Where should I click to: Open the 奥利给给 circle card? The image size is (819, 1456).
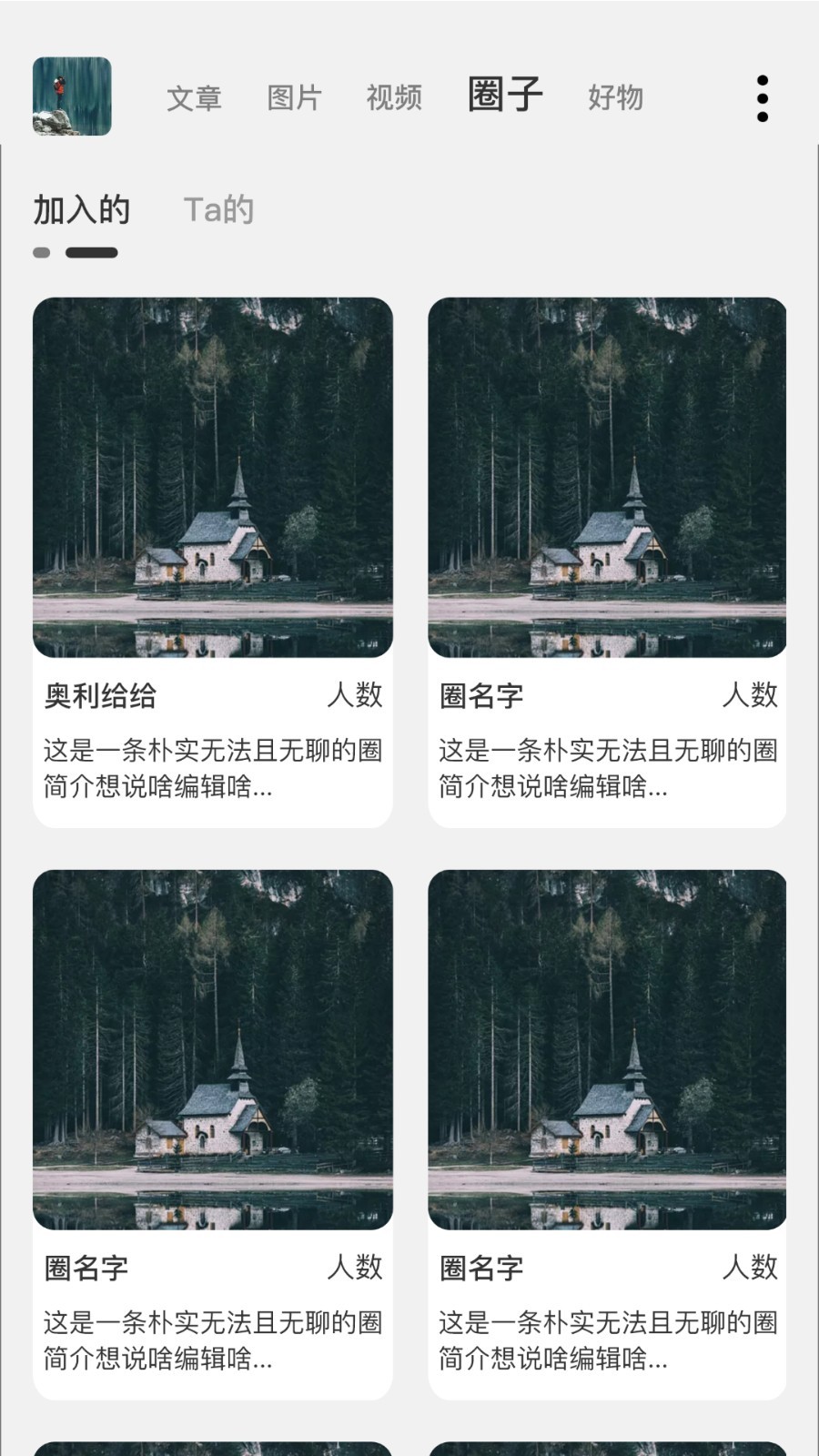(213, 561)
